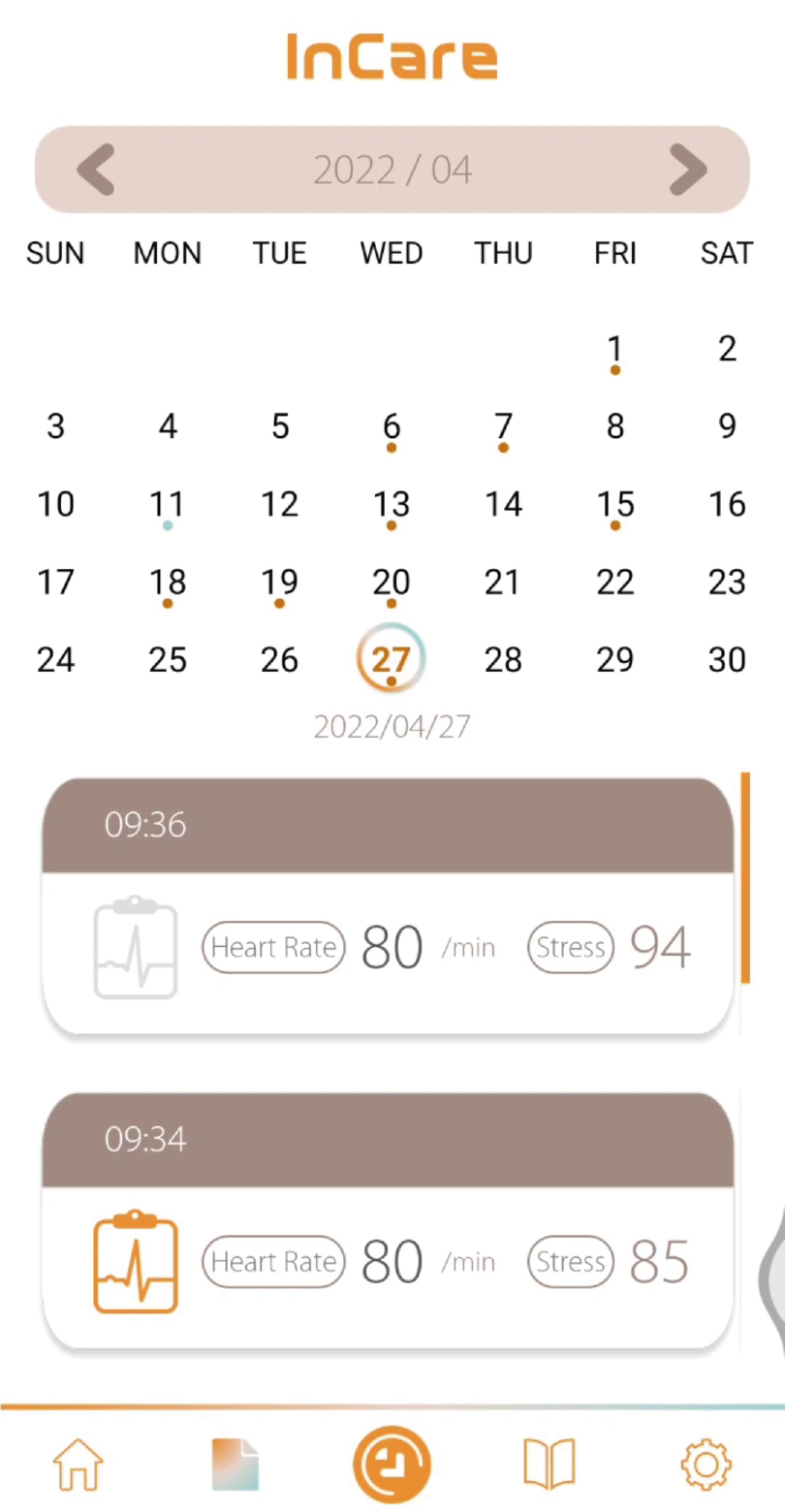Viewport: 785px width, 1512px height.
Task: Select April 20 on the calendar
Action: click(392, 583)
